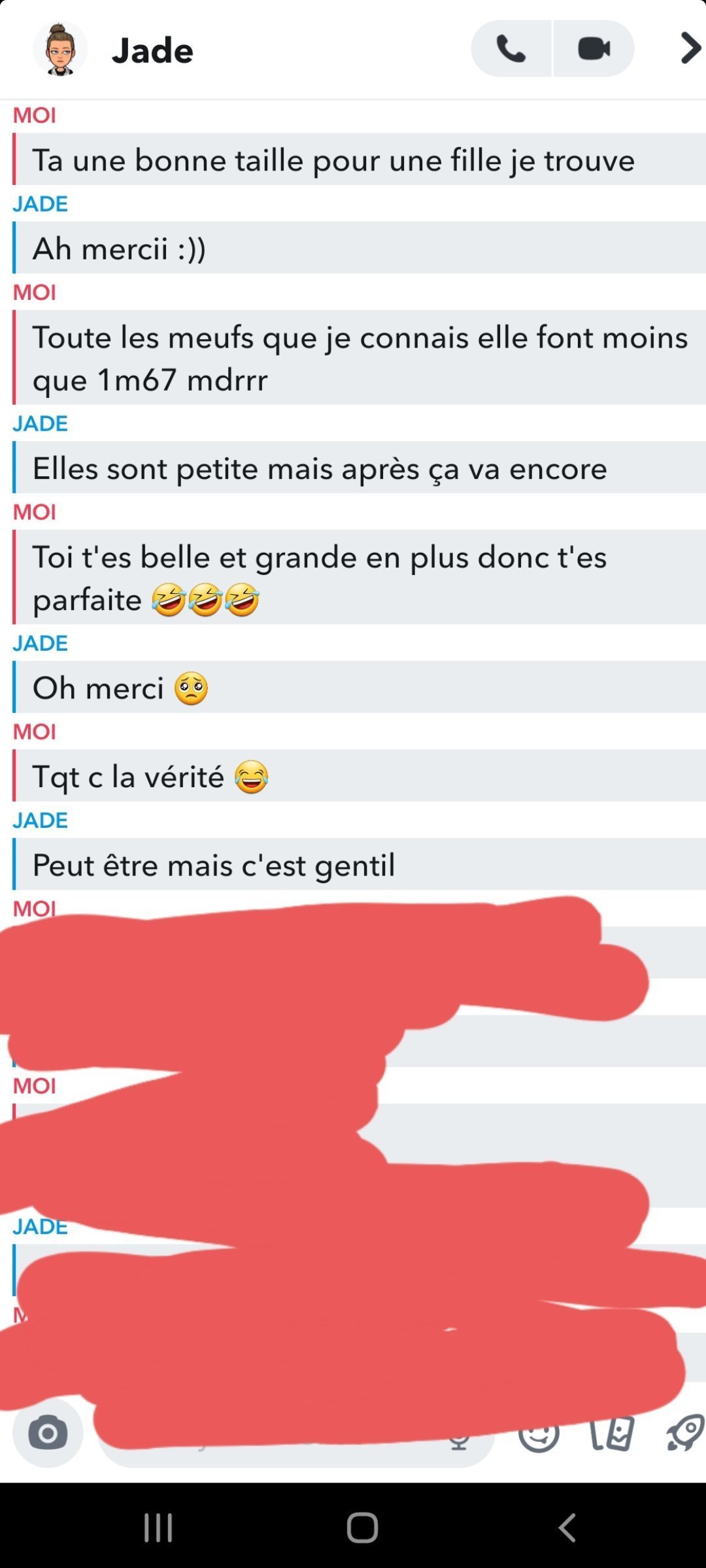This screenshot has height=1568, width=706.
Task: Open the gallery cards icon
Action: 613,1434
